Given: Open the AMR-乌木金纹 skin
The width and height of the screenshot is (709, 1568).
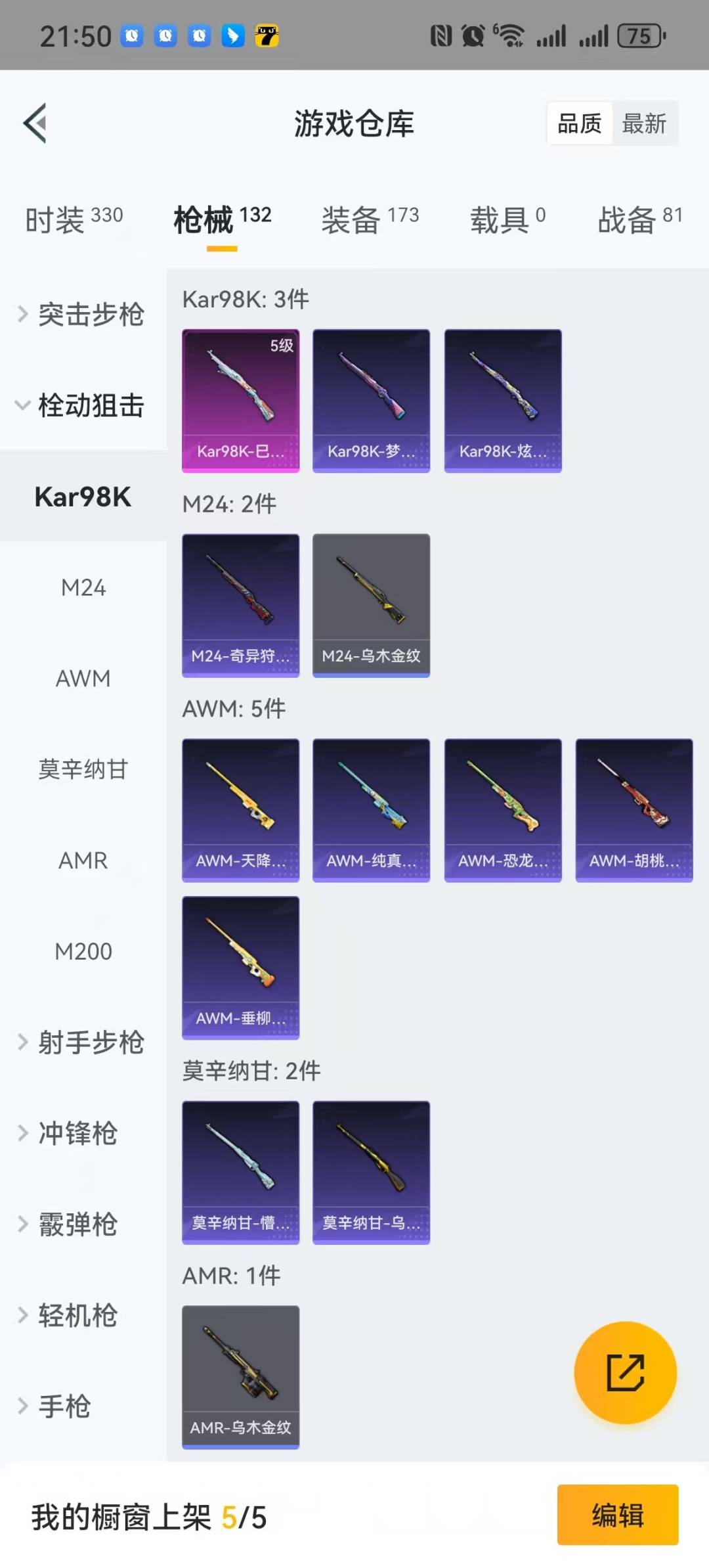Looking at the screenshot, I should click(x=240, y=1377).
